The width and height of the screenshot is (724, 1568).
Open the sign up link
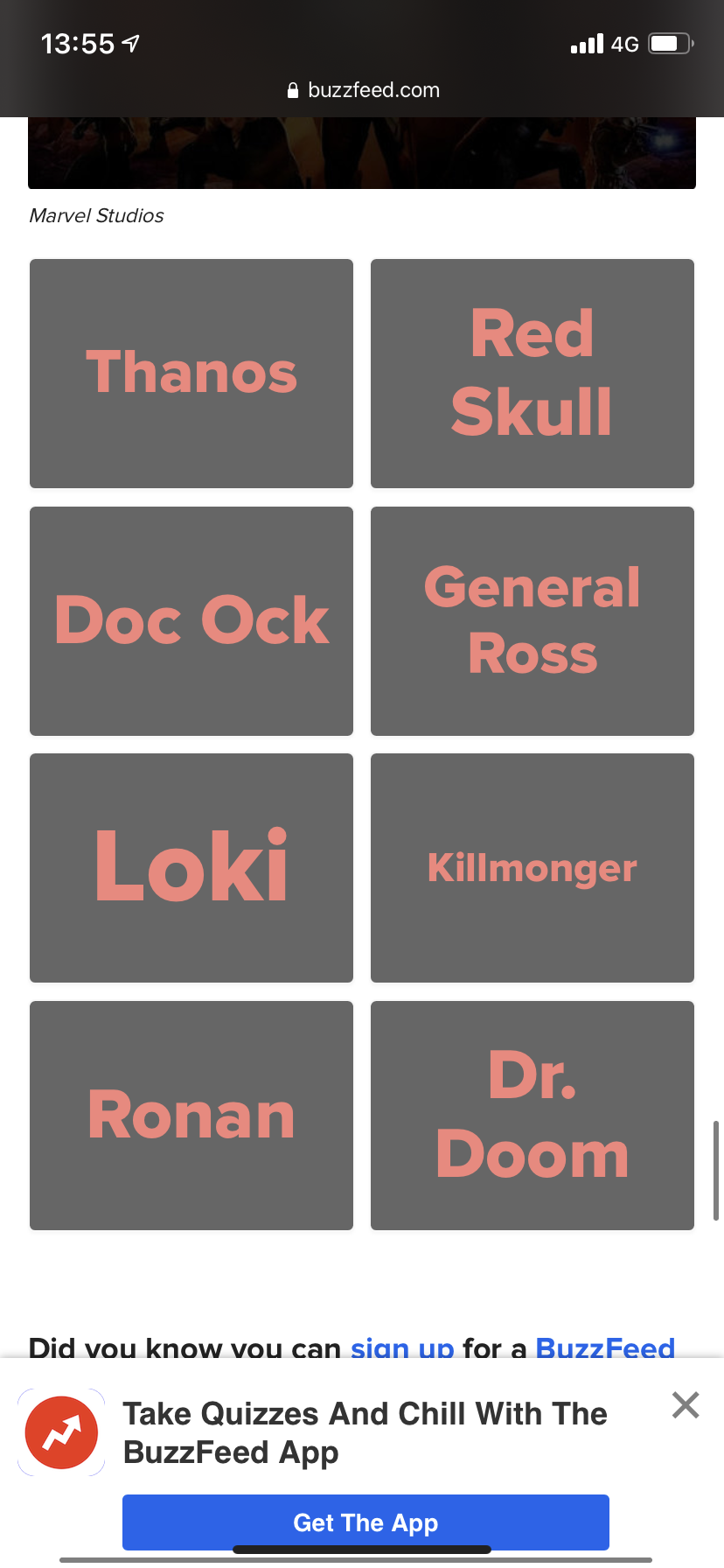[x=402, y=1347]
